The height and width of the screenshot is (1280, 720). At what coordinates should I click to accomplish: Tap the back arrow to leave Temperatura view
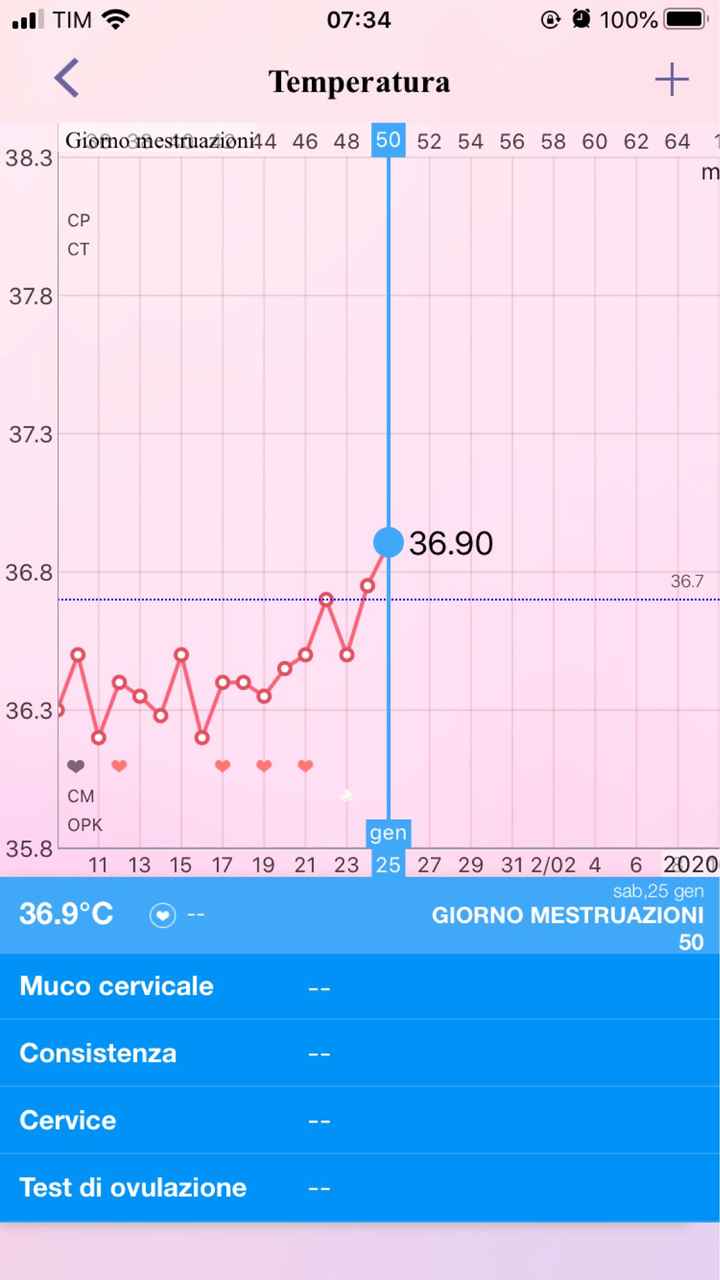pyautogui.click(x=64, y=79)
